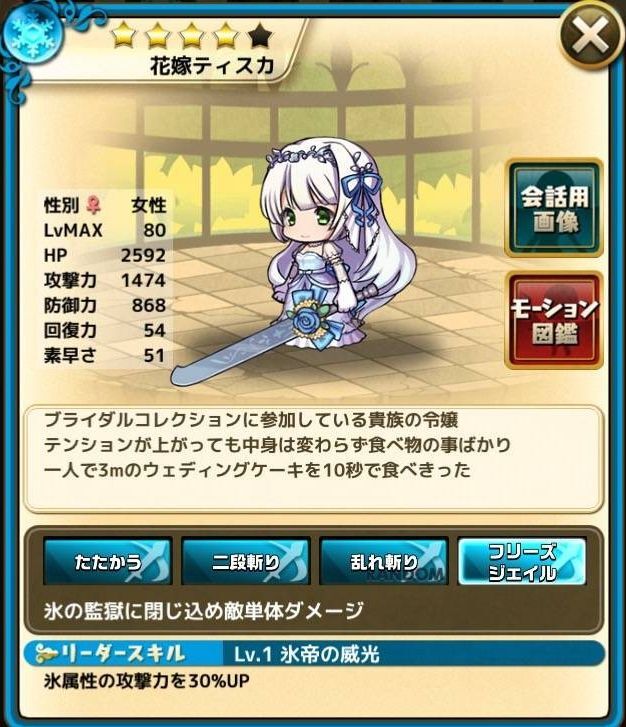The image size is (626, 727).
Task: Select the たたかう skill
Action: coord(107,561)
